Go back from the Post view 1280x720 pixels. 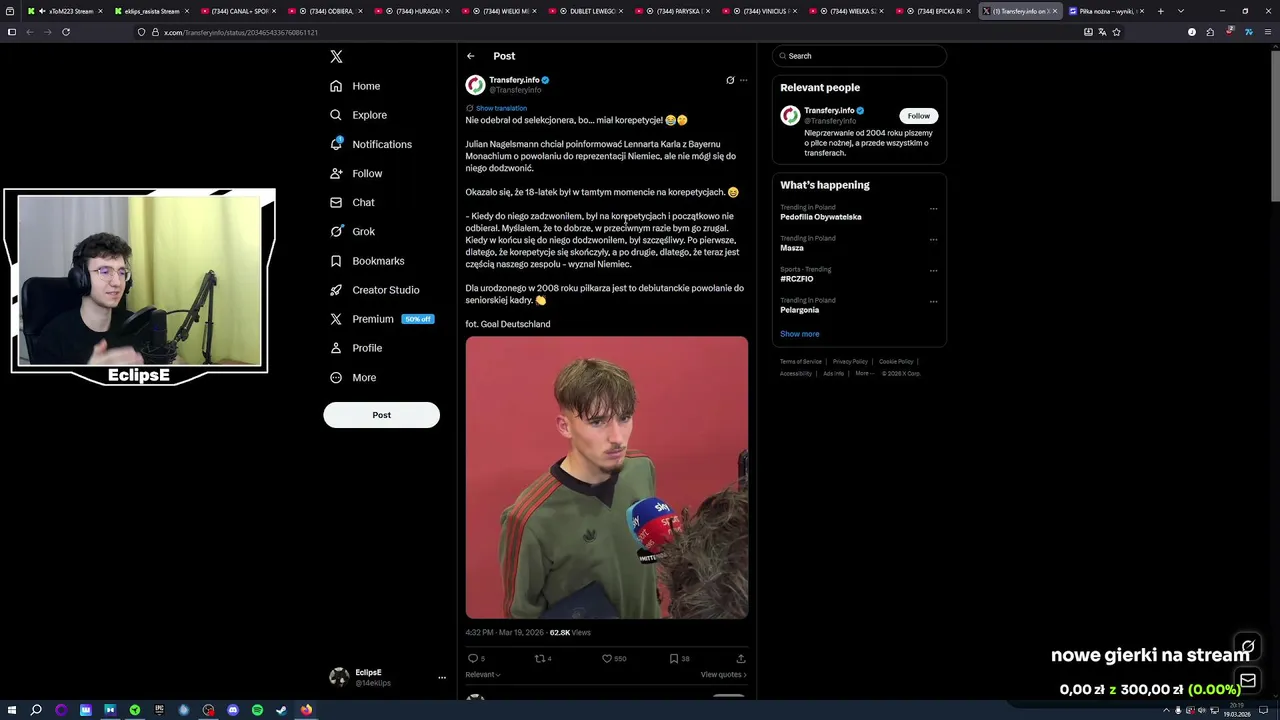pyautogui.click(x=471, y=56)
